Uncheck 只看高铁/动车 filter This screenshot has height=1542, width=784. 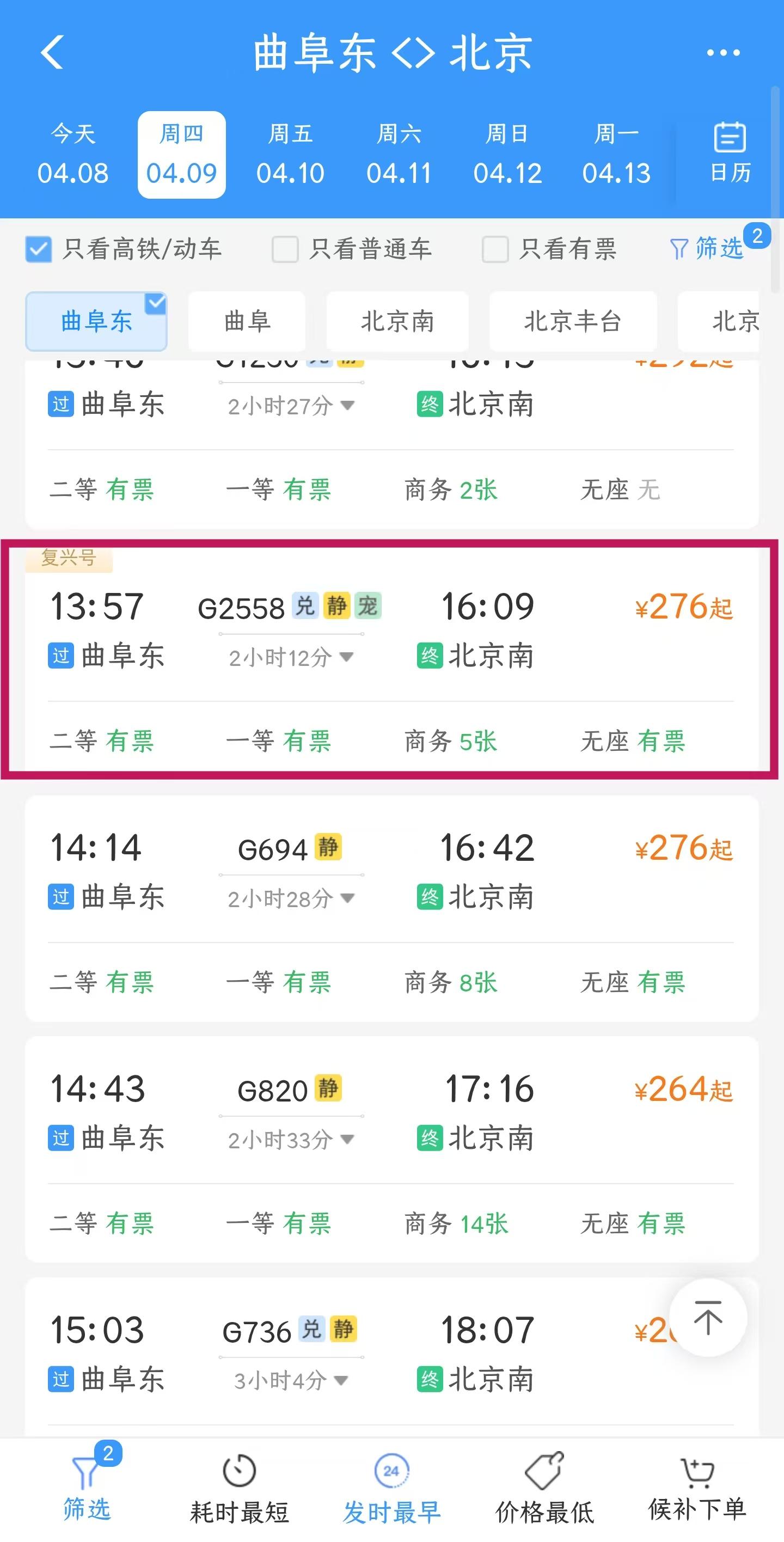(39, 249)
